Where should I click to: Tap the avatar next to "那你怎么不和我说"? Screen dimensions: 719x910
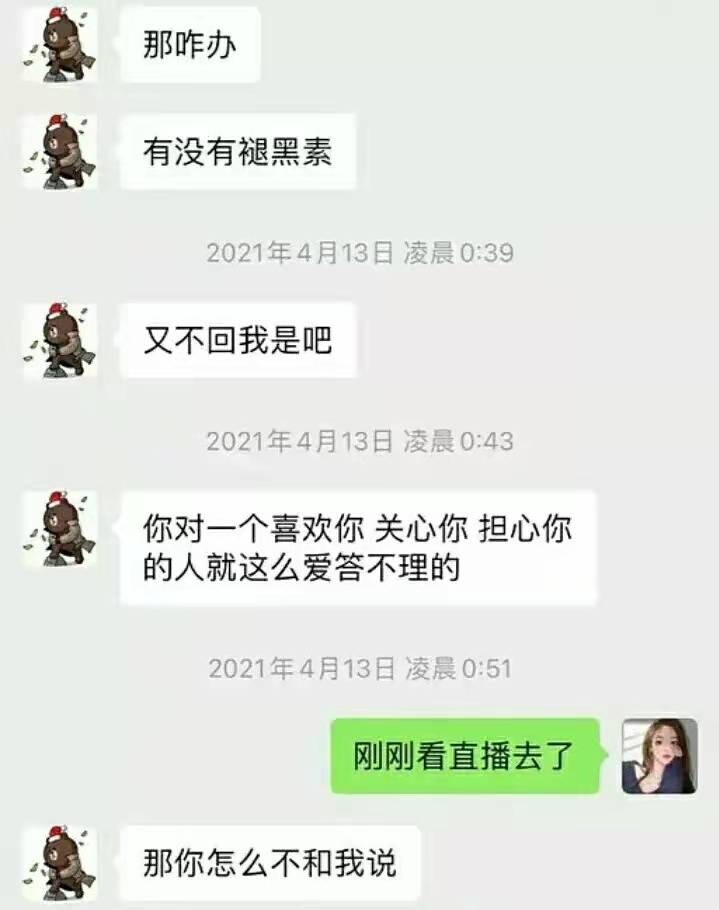click(x=60, y=863)
